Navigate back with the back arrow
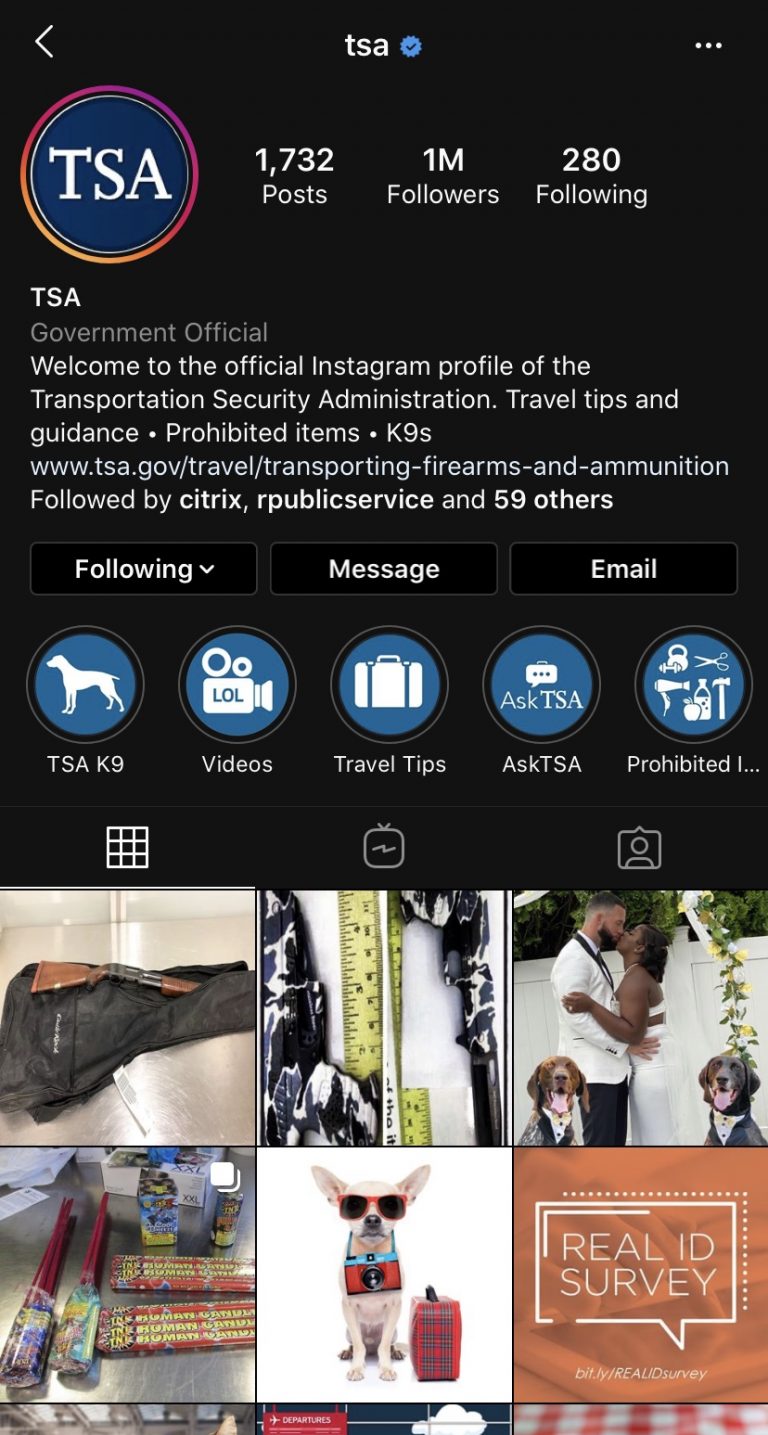 pyautogui.click(x=42, y=42)
